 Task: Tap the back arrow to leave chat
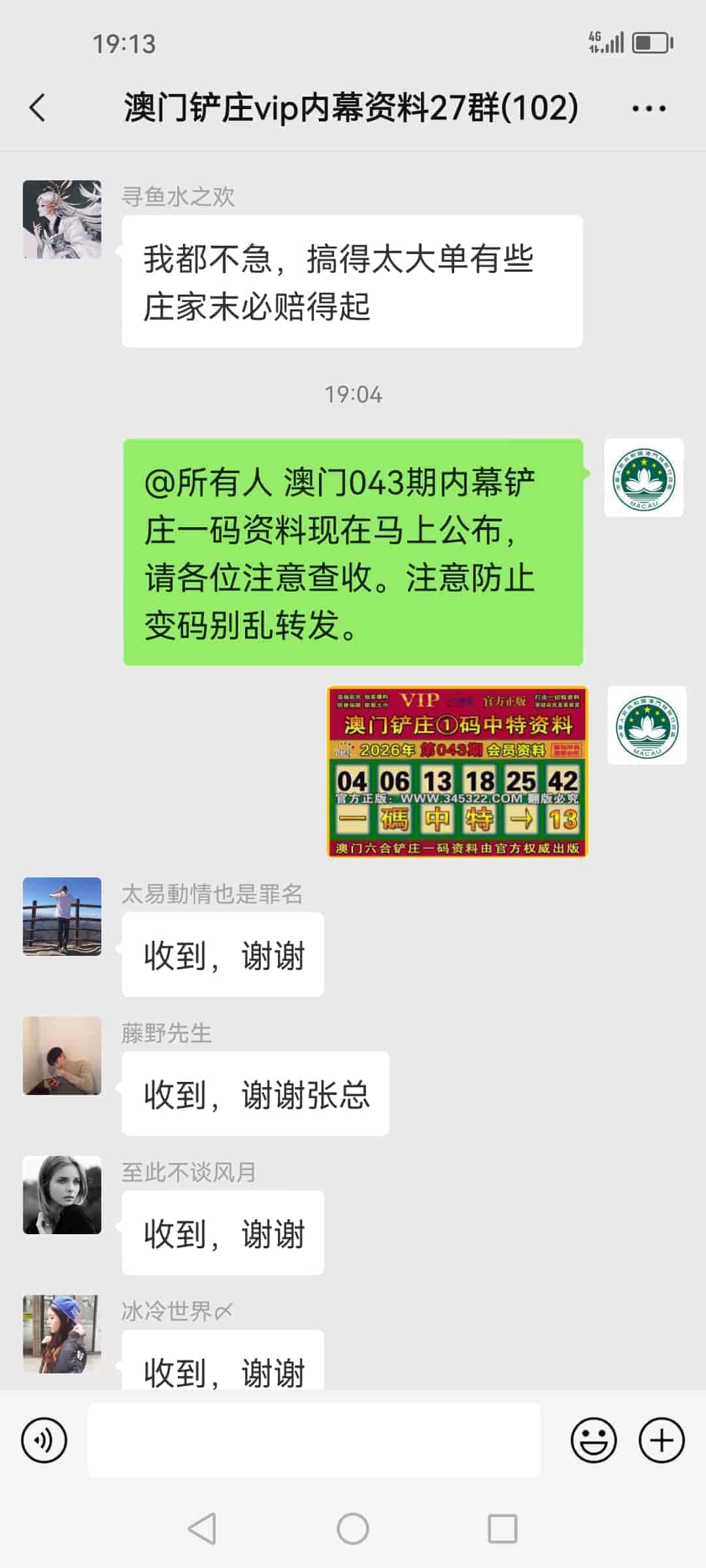point(37,108)
